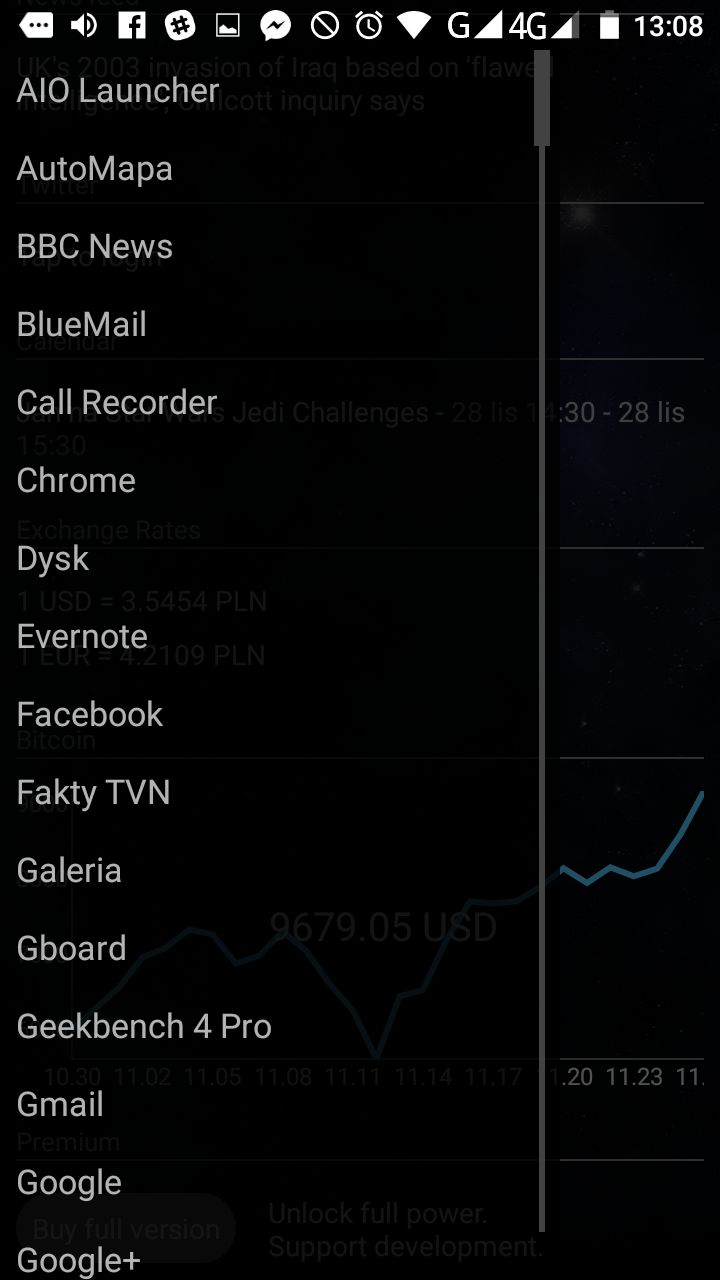This screenshot has width=720, height=1280.
Task: Launch the Google app
Action: click(69, 1182)
